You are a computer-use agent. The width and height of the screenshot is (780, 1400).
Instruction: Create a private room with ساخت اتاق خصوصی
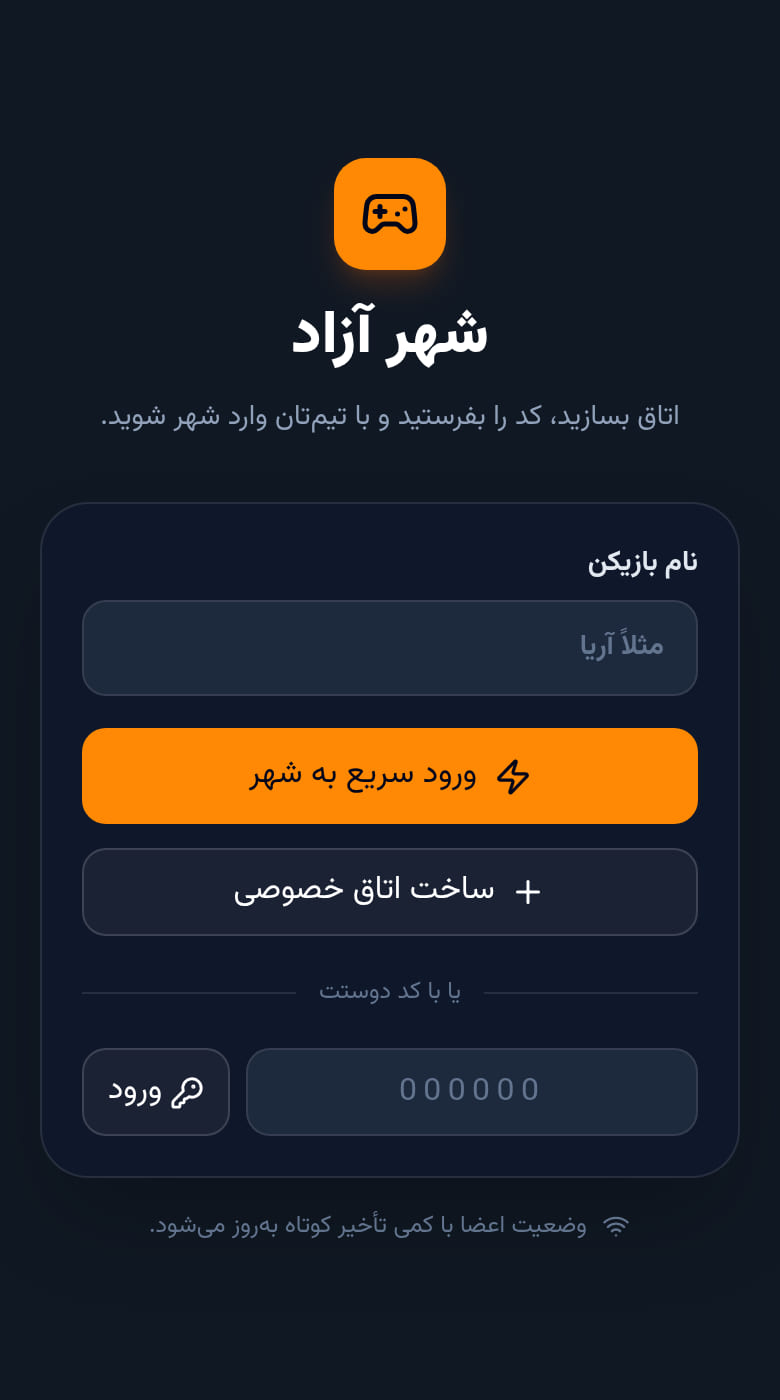point(390,892)
